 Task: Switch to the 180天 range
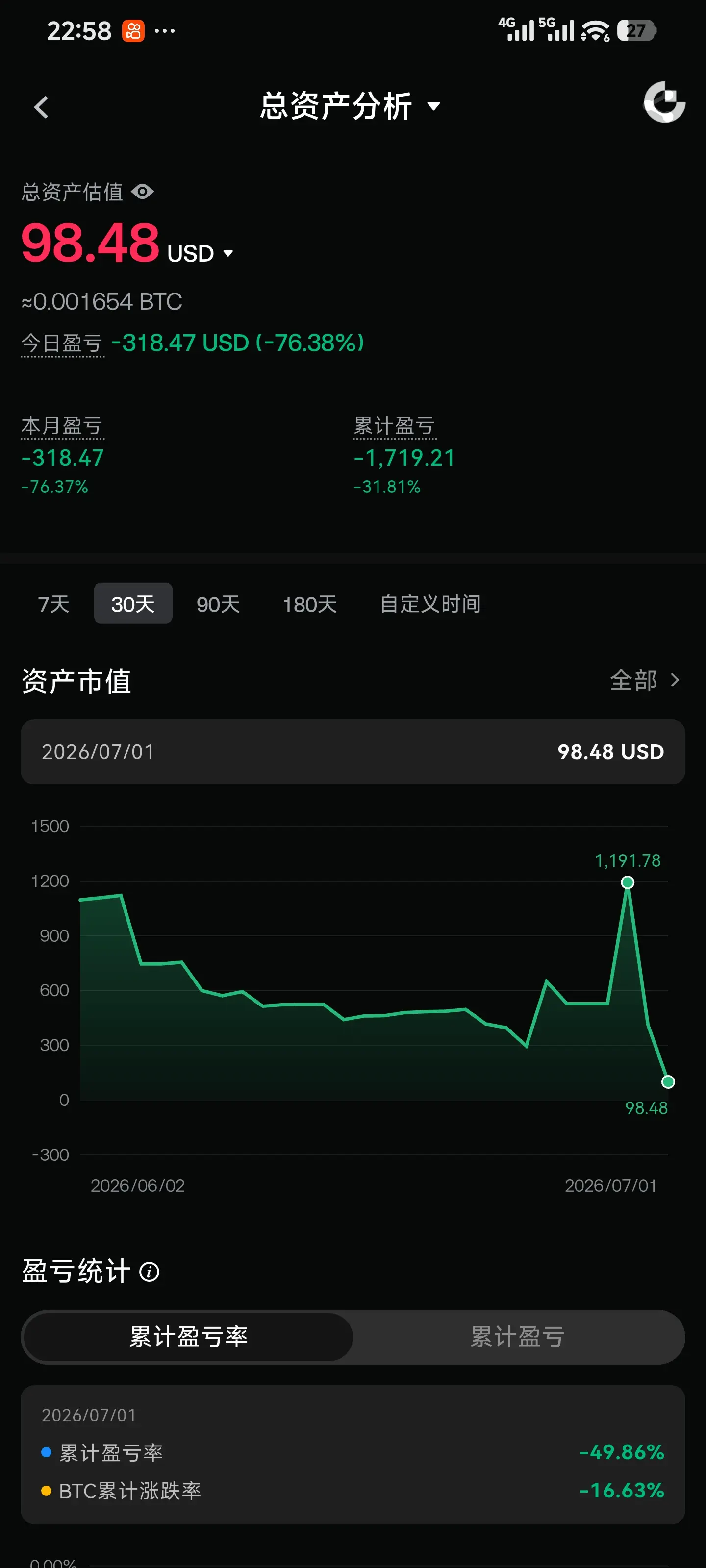coord(309,604)
